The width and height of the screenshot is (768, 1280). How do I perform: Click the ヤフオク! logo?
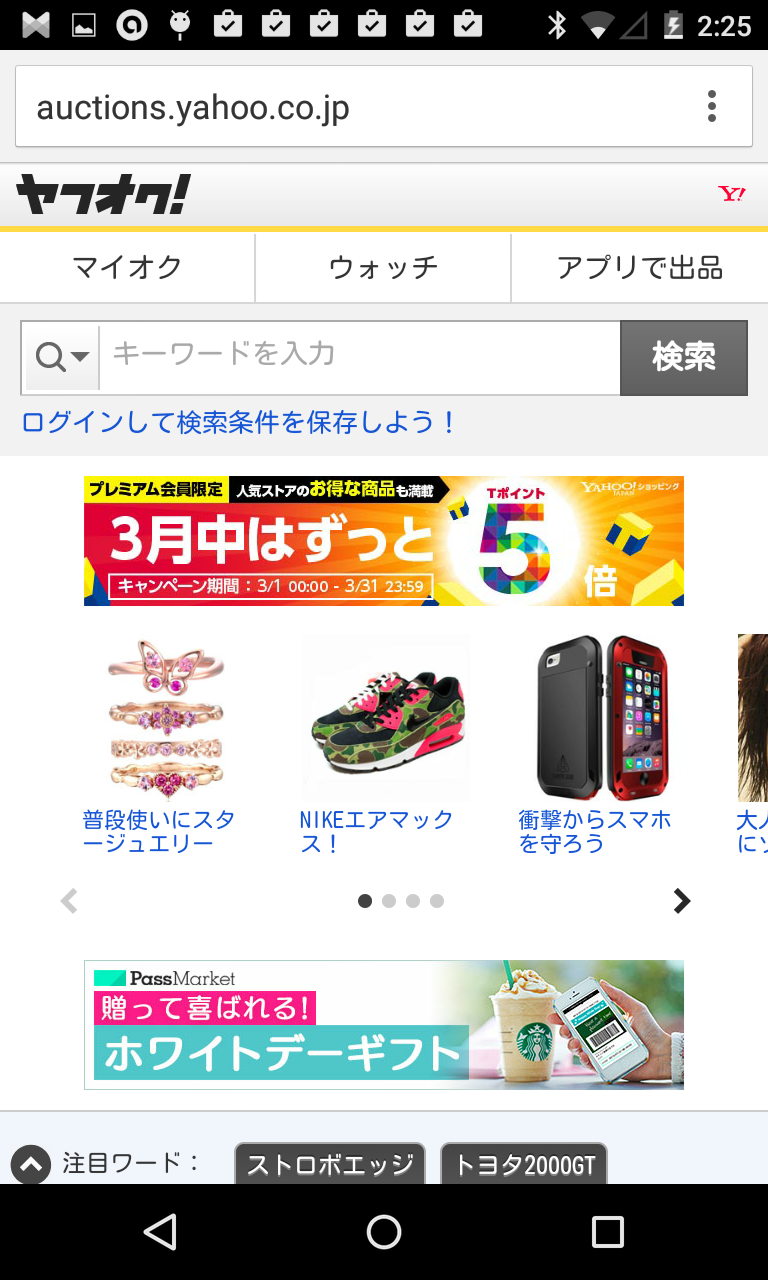(x=100, y=193)
